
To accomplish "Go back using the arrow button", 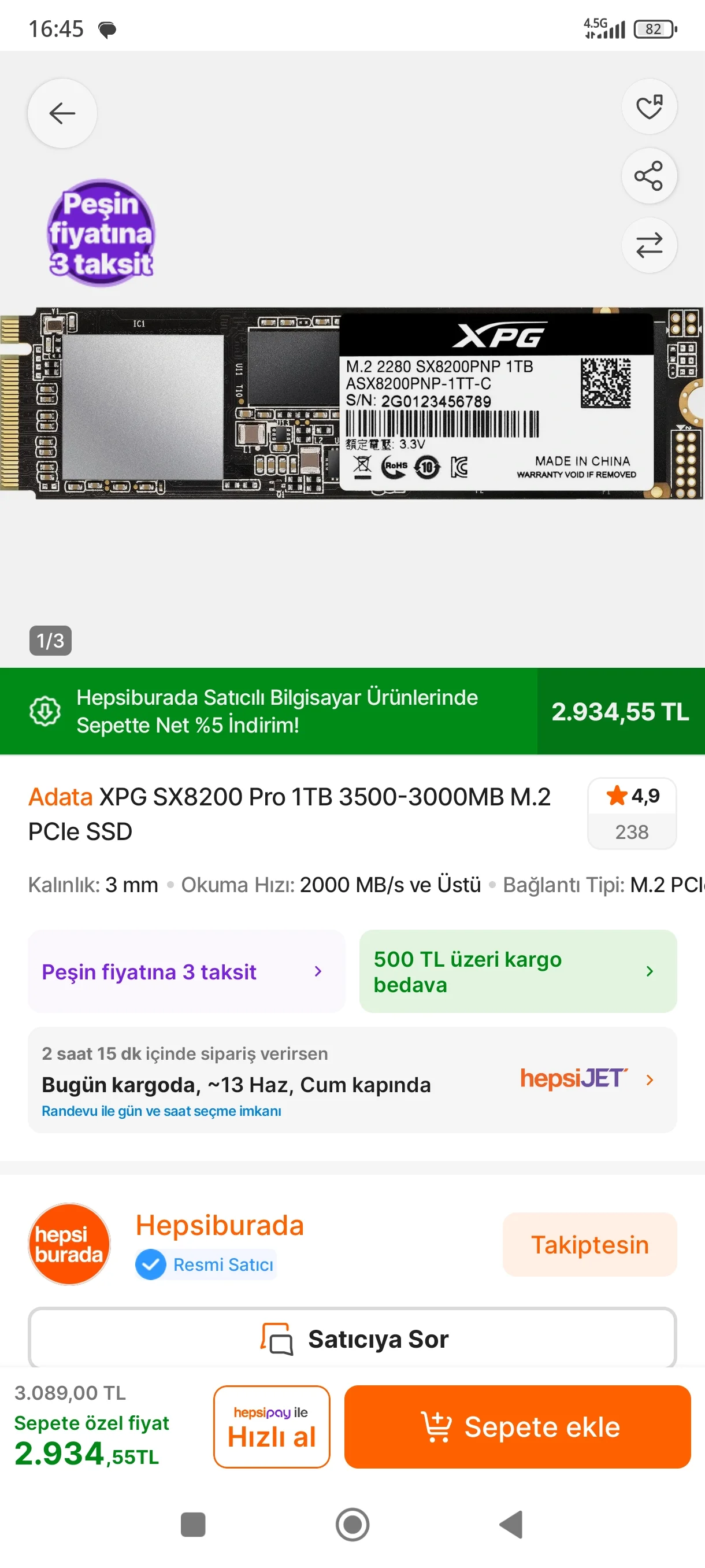I will point(62,113).
